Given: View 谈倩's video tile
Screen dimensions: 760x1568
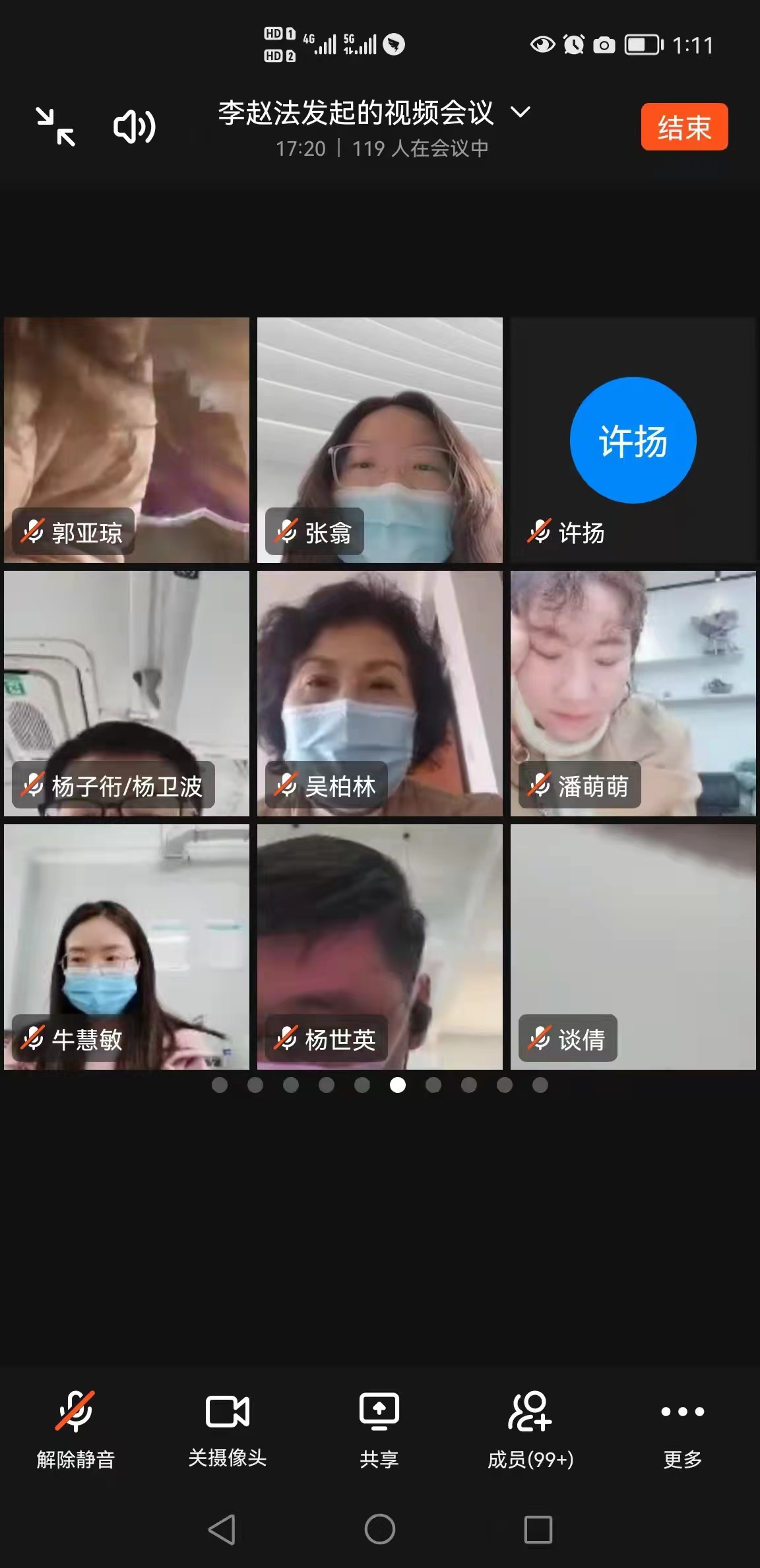Looking at the screenshot, I should (633, 946).
